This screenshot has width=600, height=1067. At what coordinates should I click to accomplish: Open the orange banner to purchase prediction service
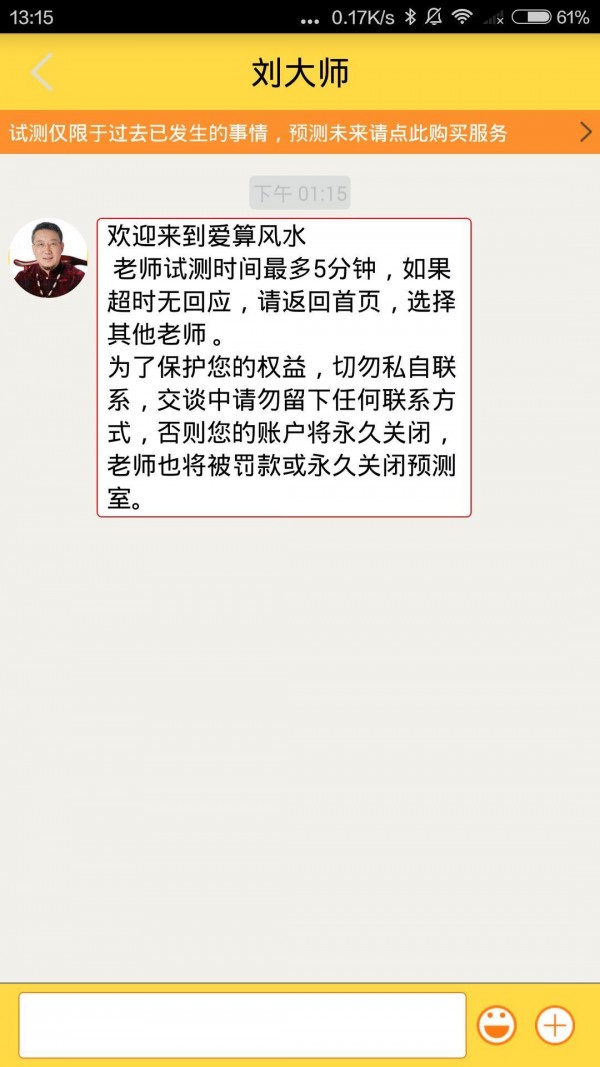coord(300,132)
